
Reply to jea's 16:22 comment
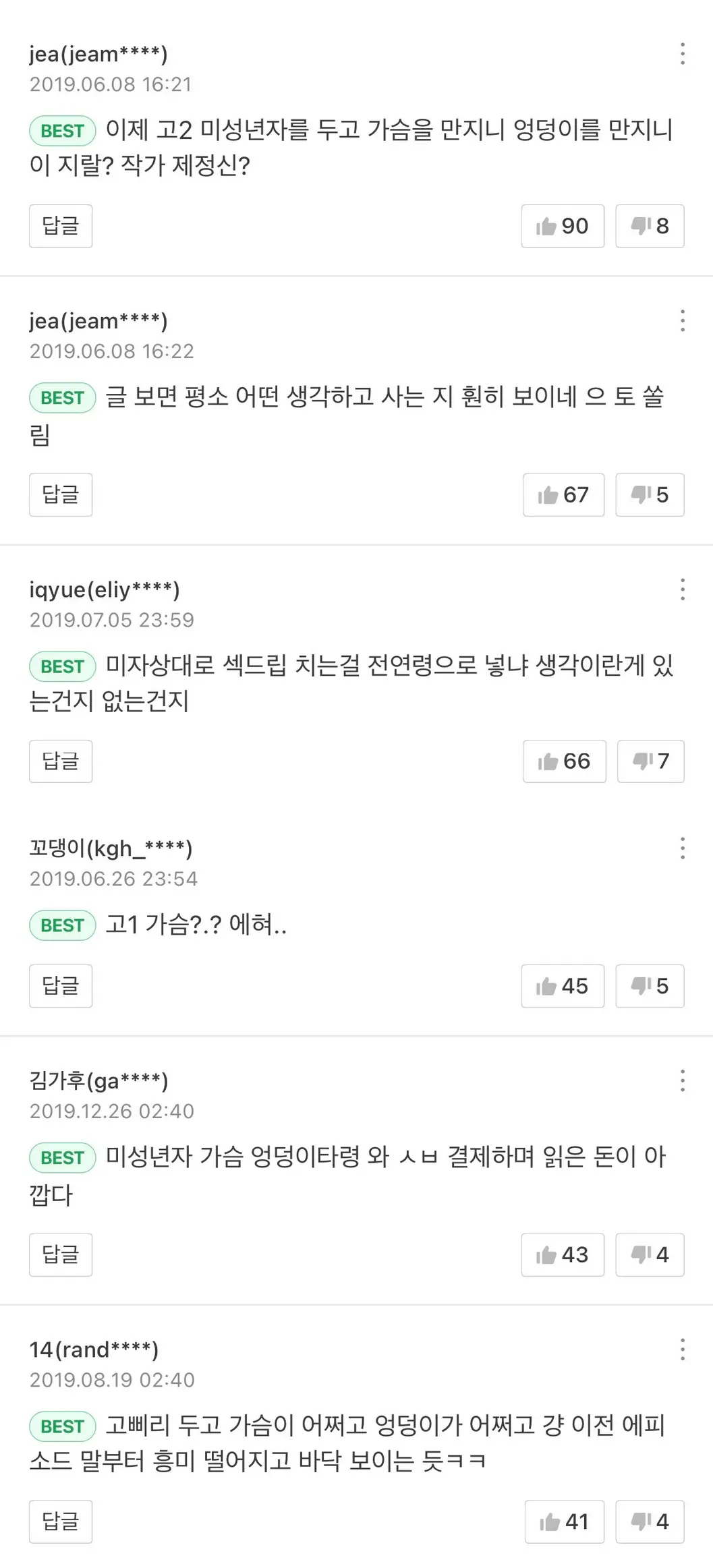pyautogui.click(x=61, y=495)
